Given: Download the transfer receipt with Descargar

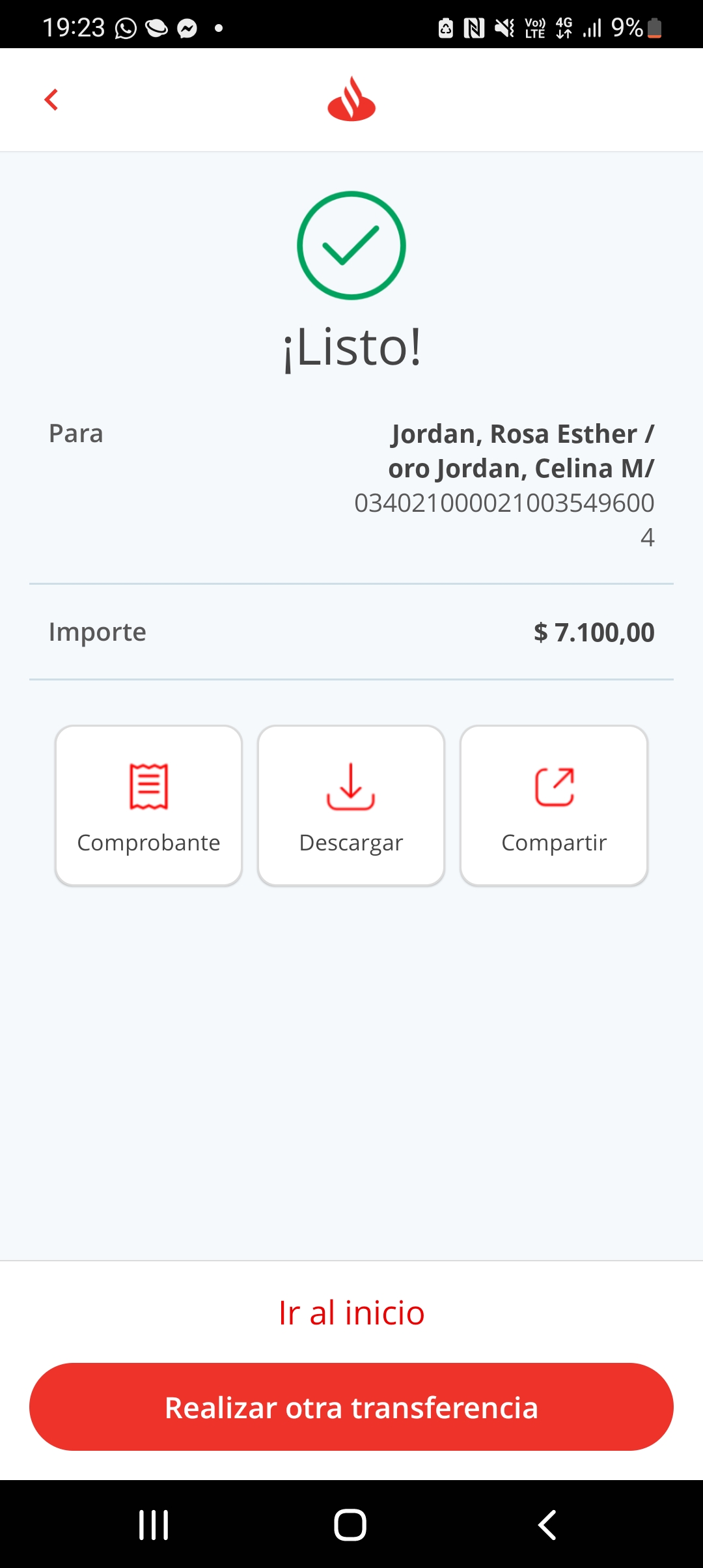Looking at the screenshot, I should [351, 805].
